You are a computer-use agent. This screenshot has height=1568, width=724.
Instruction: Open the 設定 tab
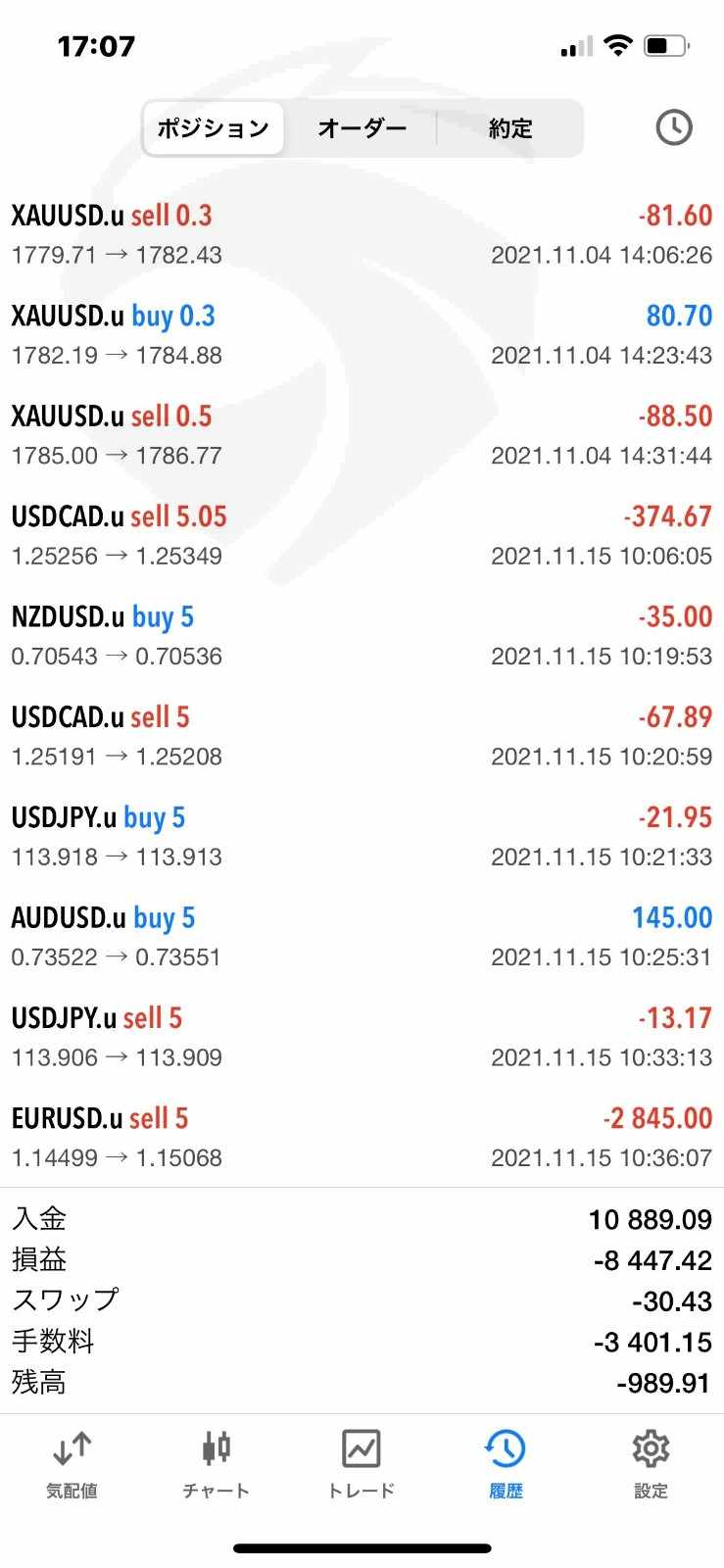(x=651, y=1465)
